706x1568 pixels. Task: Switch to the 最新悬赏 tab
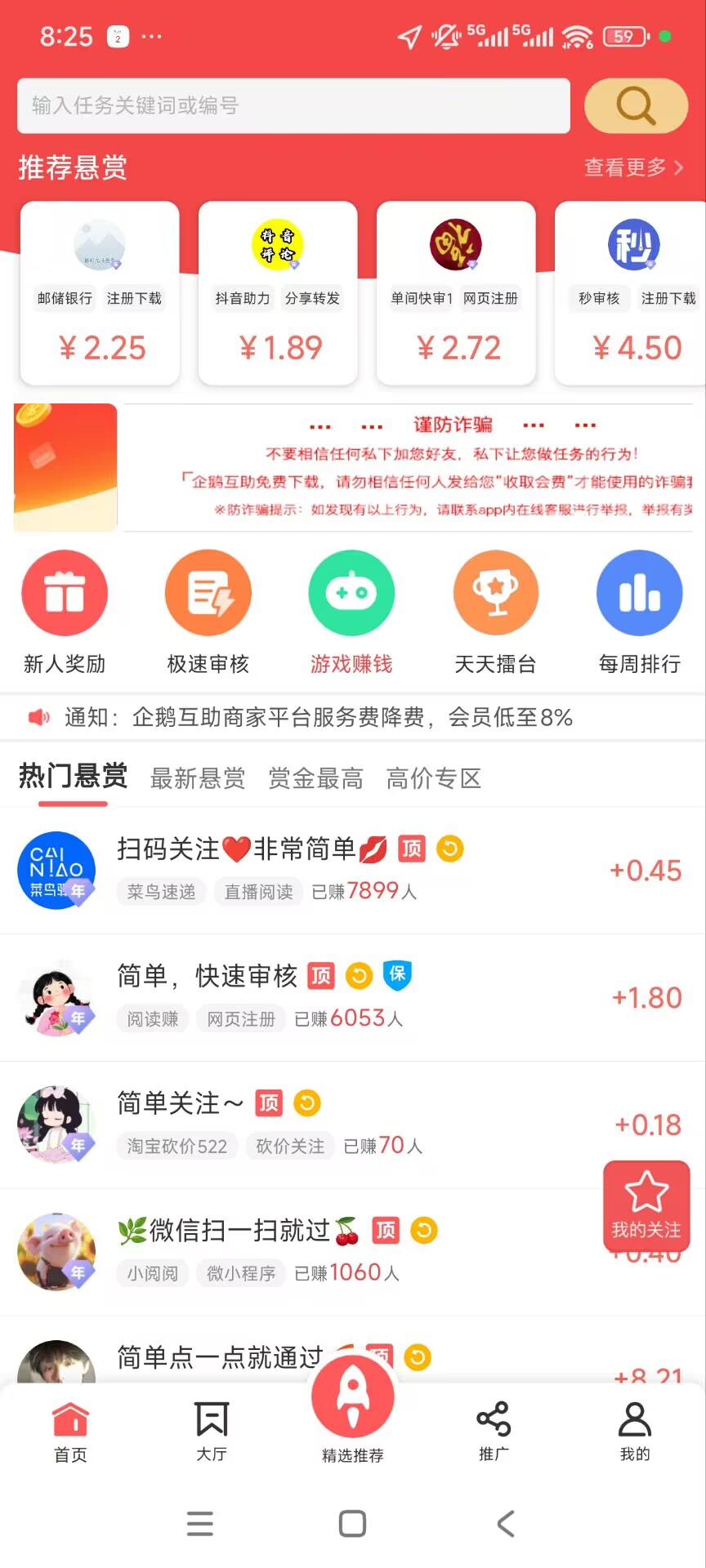coord(197,778)
